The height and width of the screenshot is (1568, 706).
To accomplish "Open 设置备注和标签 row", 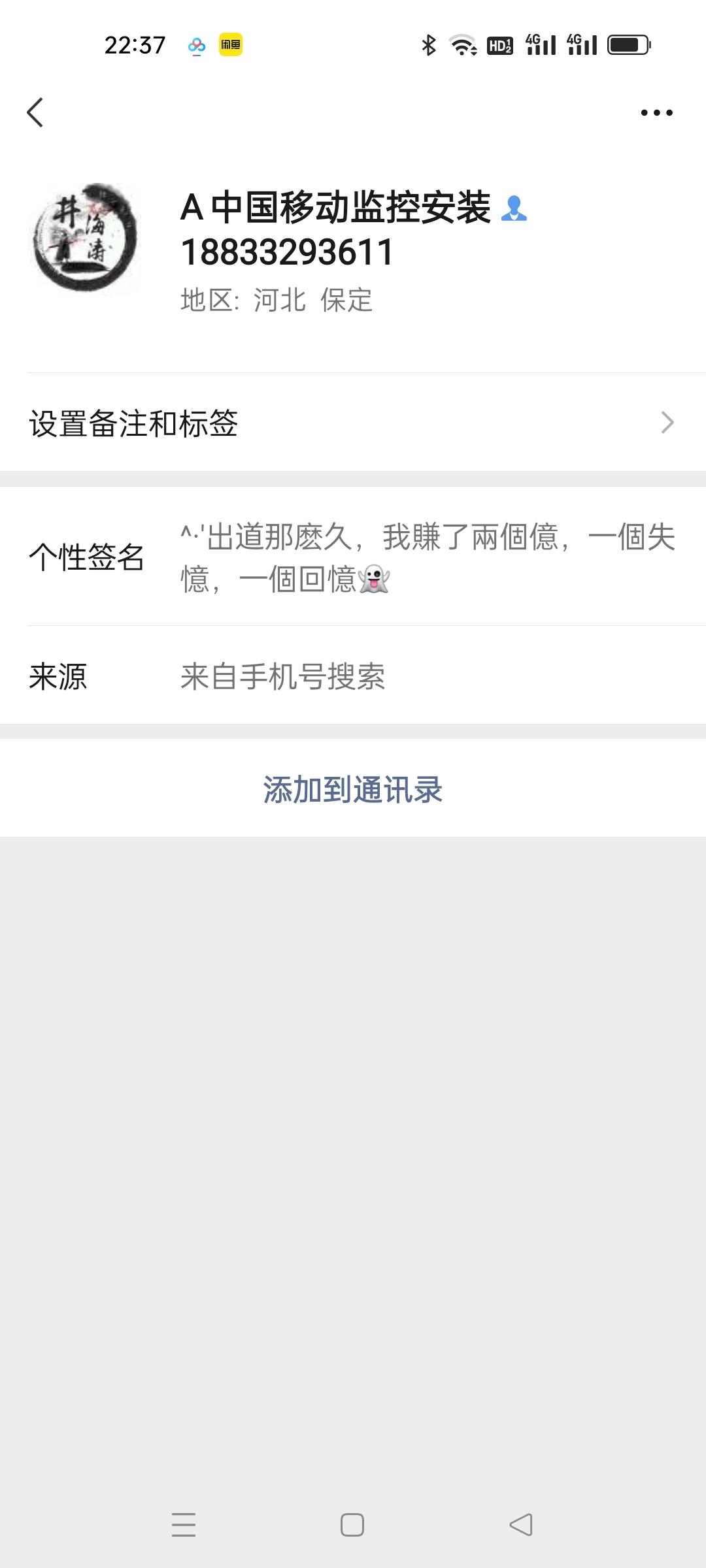I will point(353,423).
